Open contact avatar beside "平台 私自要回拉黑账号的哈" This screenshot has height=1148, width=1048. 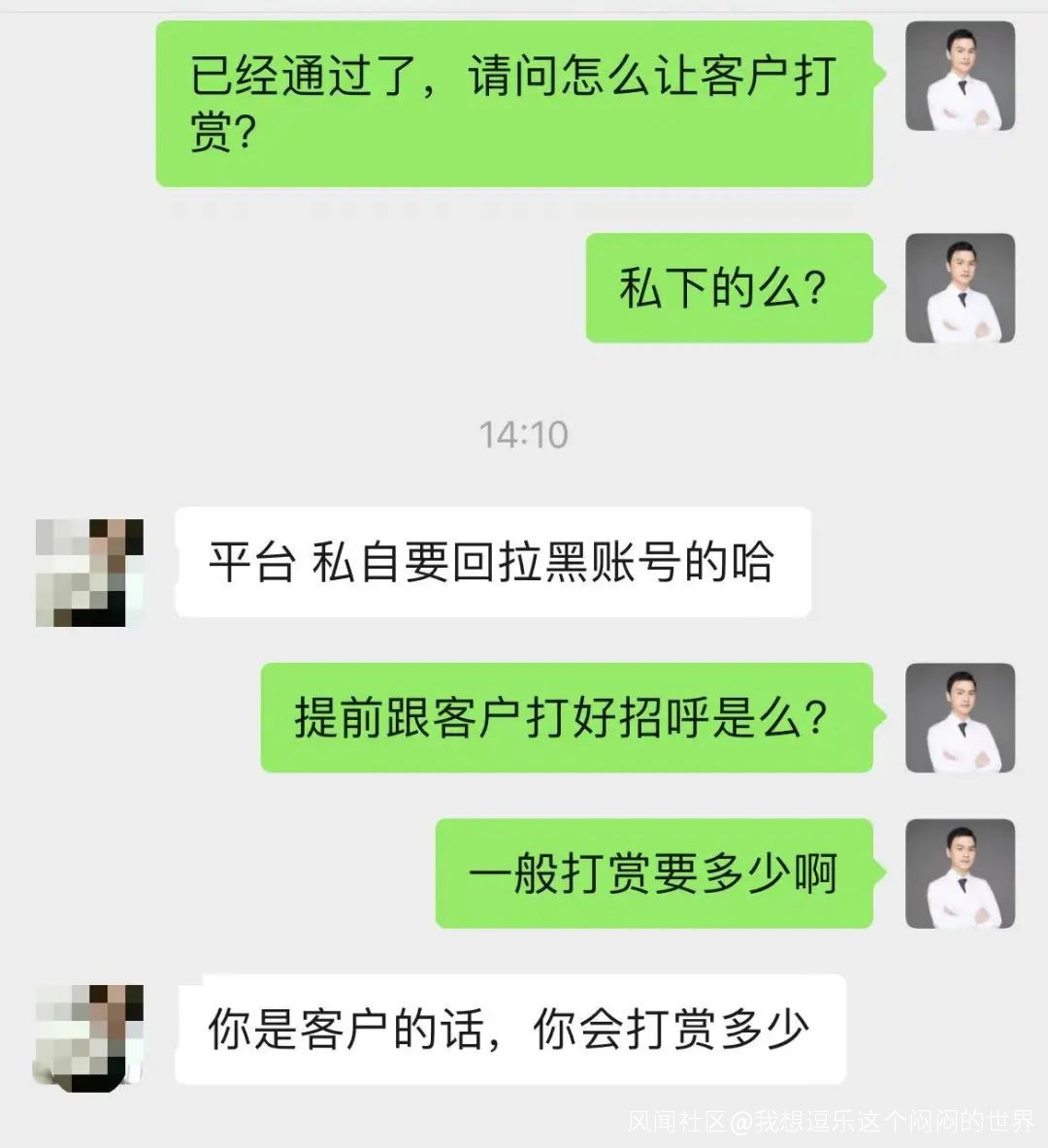coord(89,573)
